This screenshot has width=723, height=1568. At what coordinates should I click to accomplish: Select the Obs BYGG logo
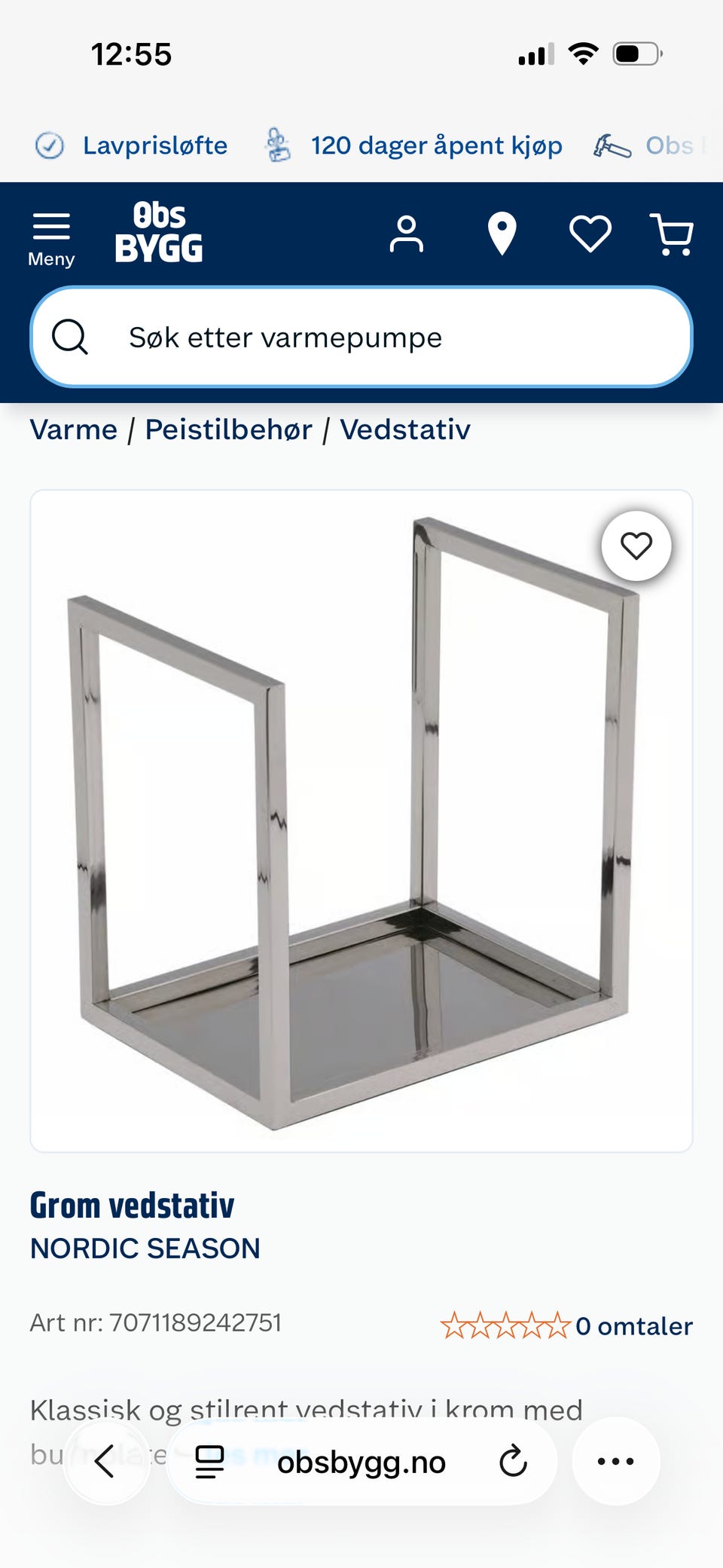tap(159, 235)
